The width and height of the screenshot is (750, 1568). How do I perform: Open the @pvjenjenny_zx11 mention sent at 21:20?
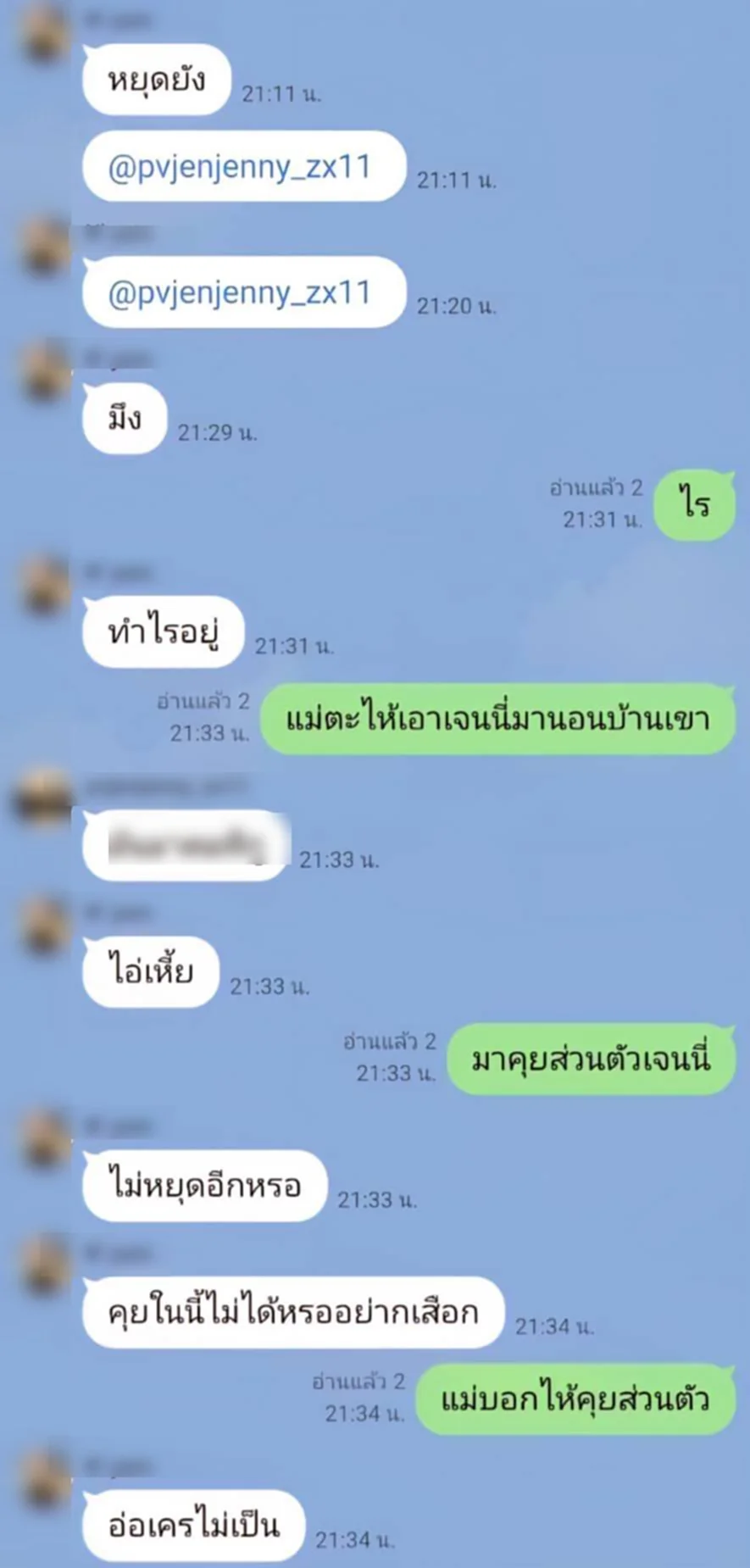click(240, 293)
